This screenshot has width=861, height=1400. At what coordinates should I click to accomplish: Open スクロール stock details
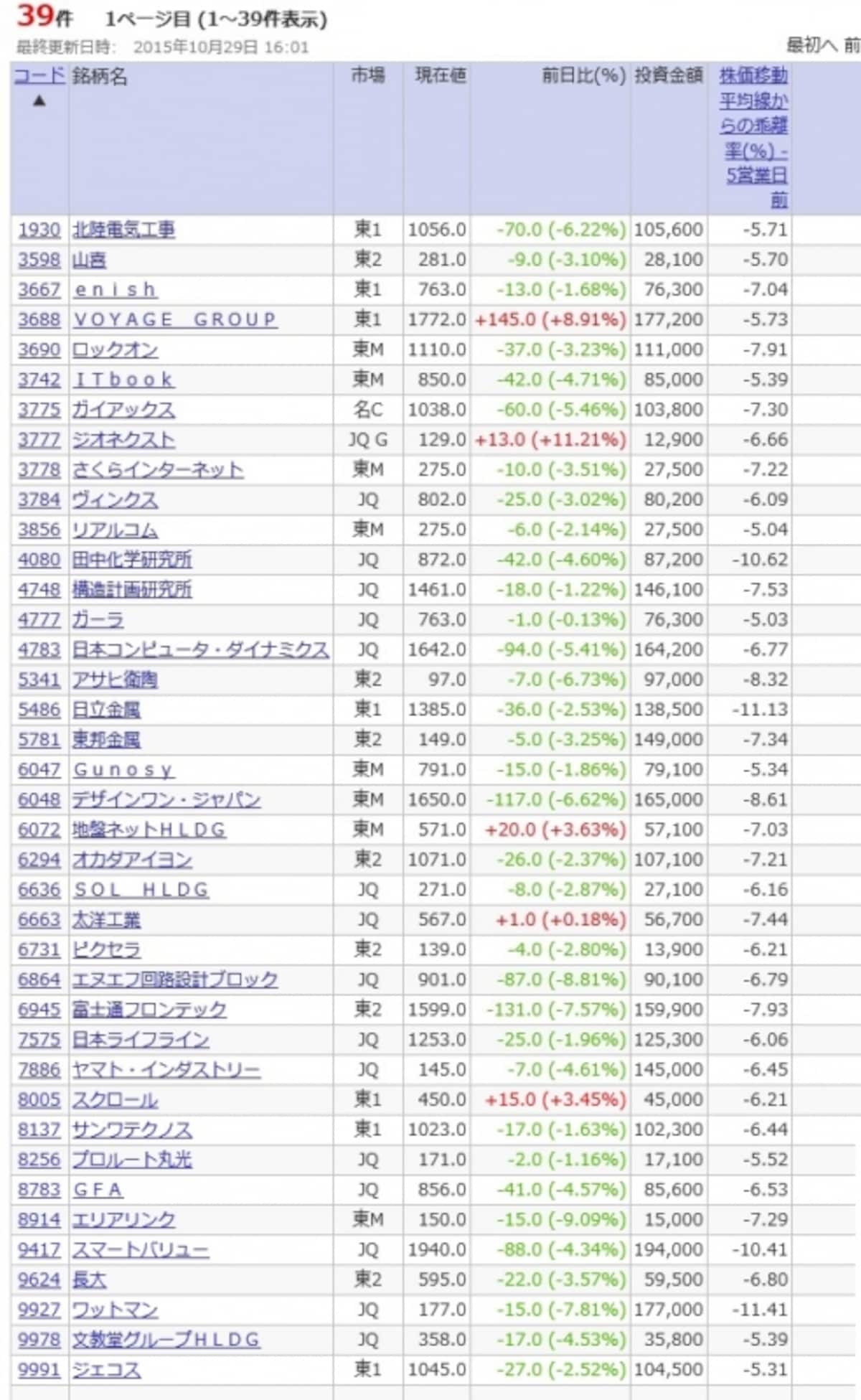(115, 1100)
